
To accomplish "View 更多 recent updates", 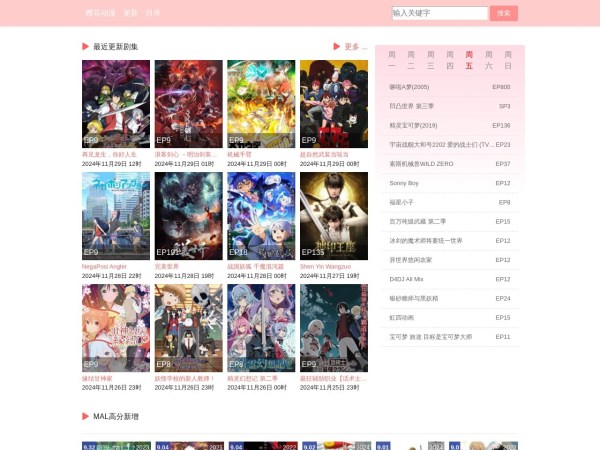I will [350, 46].
